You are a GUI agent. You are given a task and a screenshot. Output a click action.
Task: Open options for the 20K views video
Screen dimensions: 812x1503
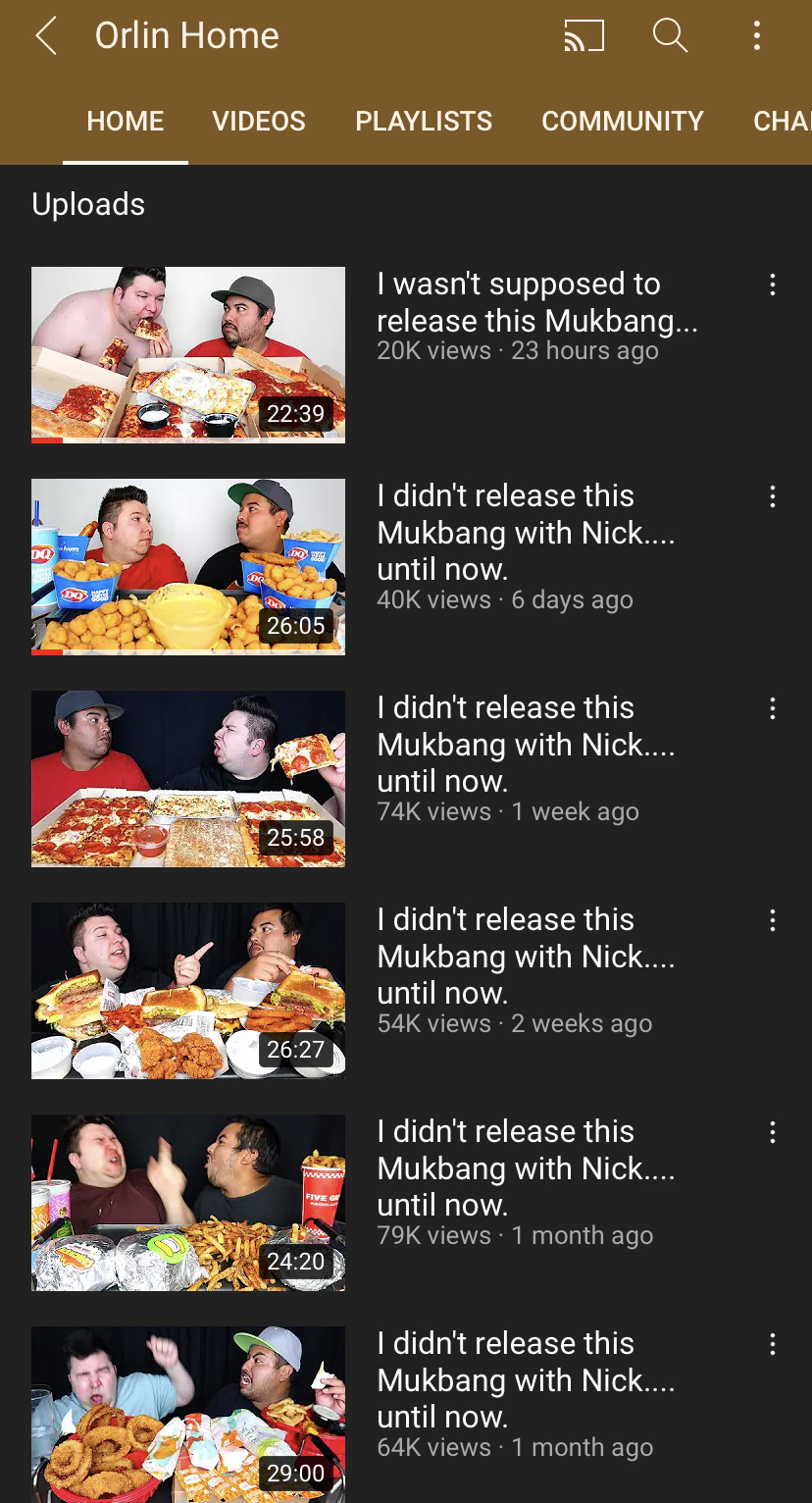(x=773, y=285)
